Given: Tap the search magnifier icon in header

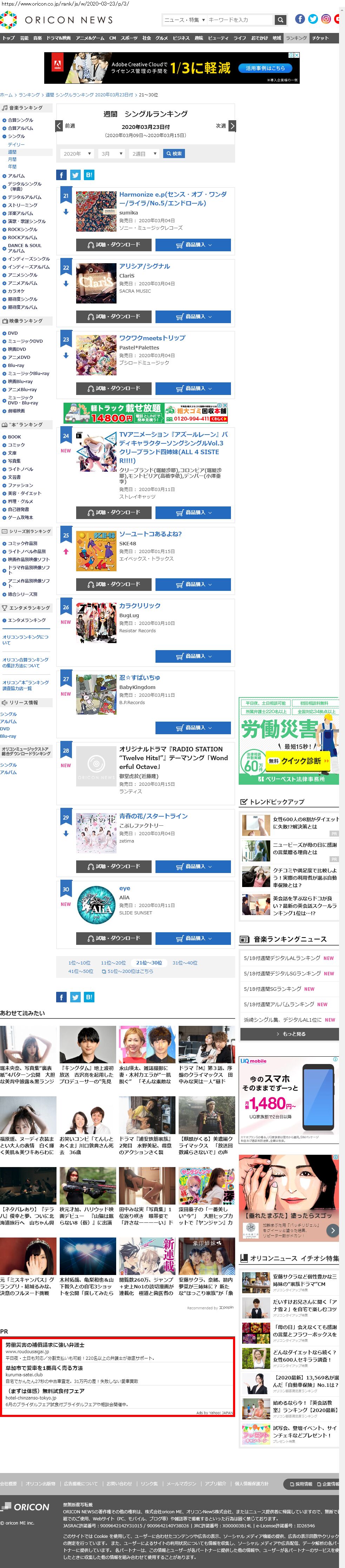Looking at the screenshot, I should tap(280, 20).
